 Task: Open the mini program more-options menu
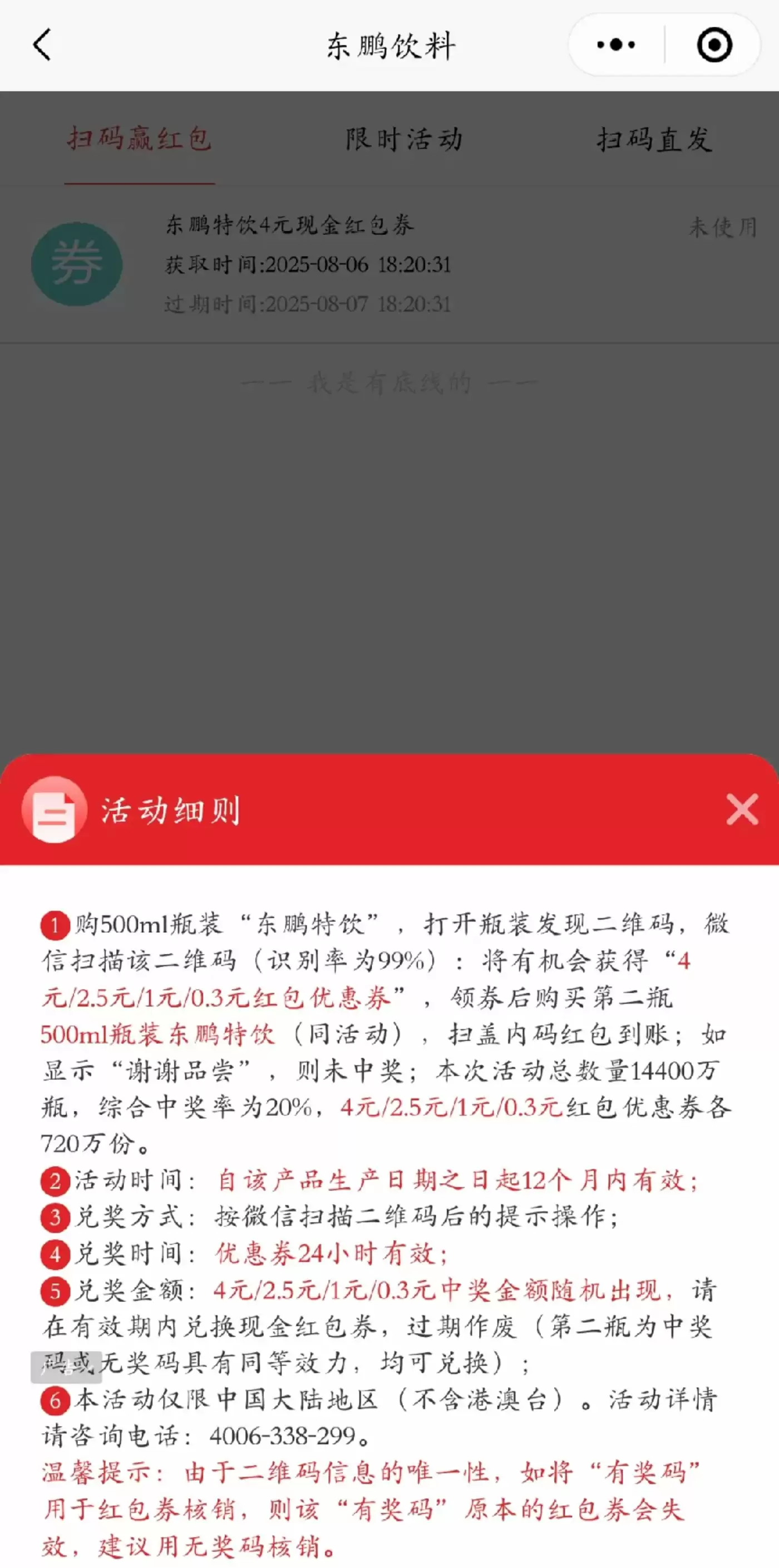[616, 45]
